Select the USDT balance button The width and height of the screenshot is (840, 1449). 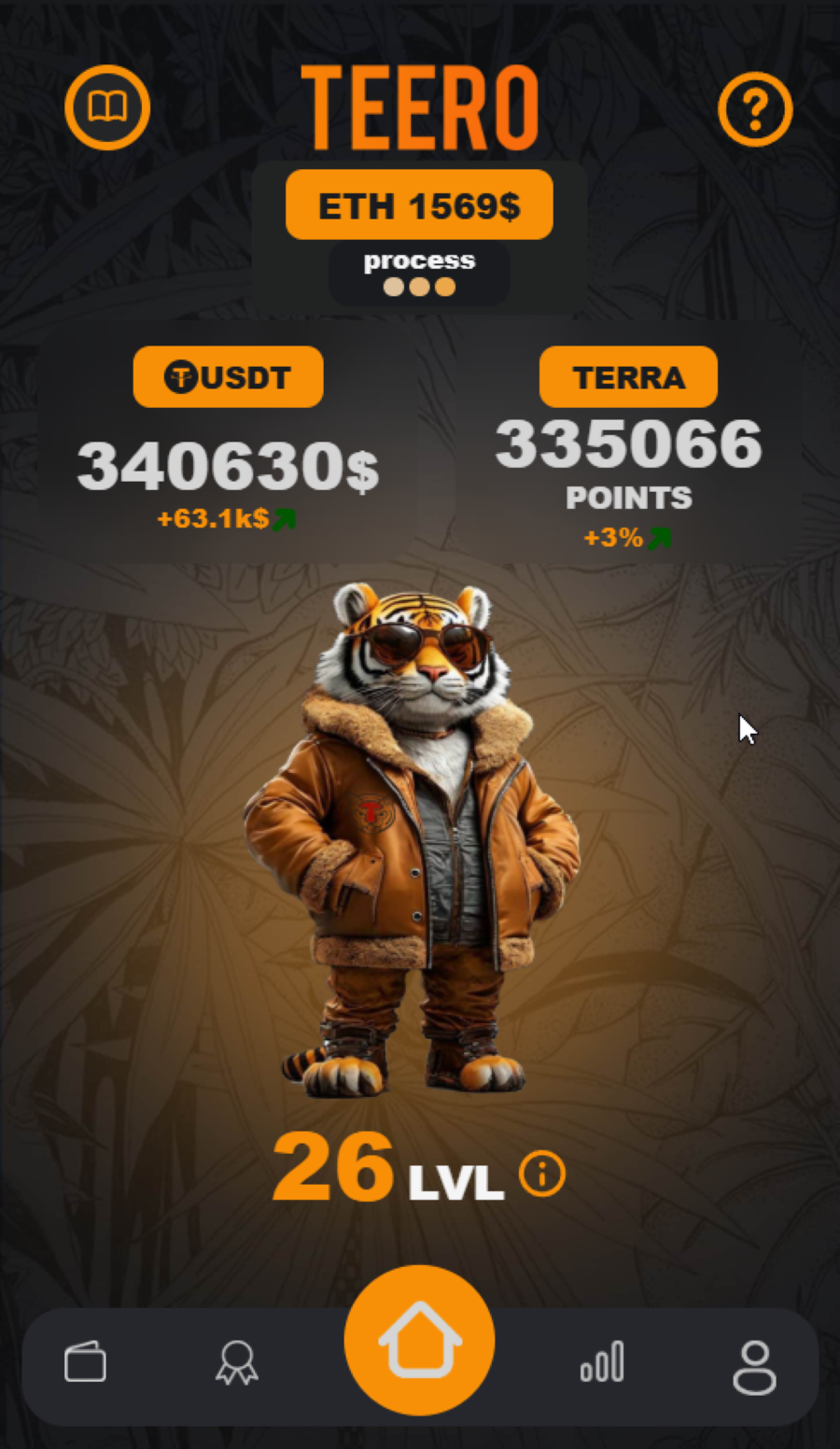tap(229, 377)
